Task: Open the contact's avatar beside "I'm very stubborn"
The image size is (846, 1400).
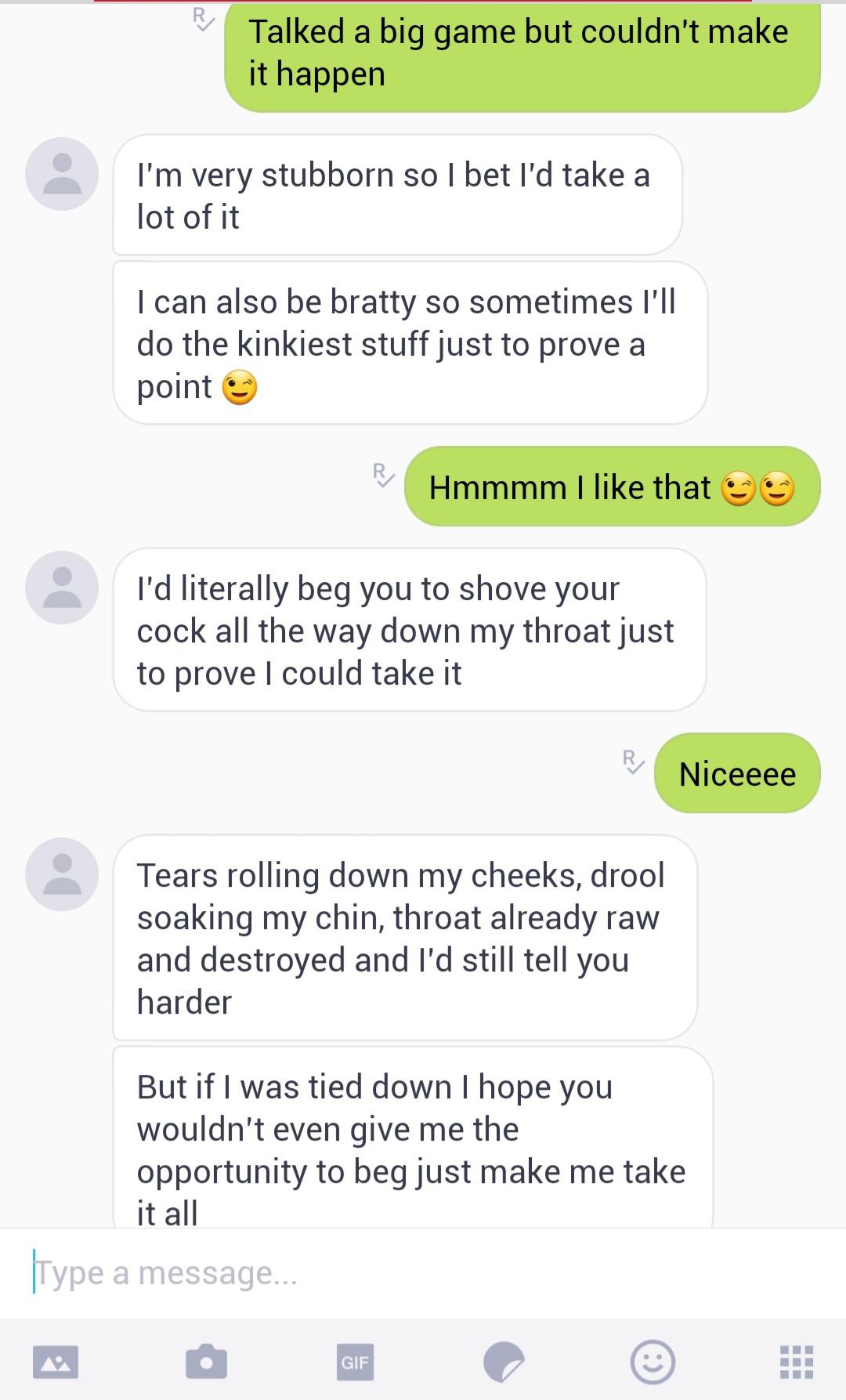Action: point(62,174)
